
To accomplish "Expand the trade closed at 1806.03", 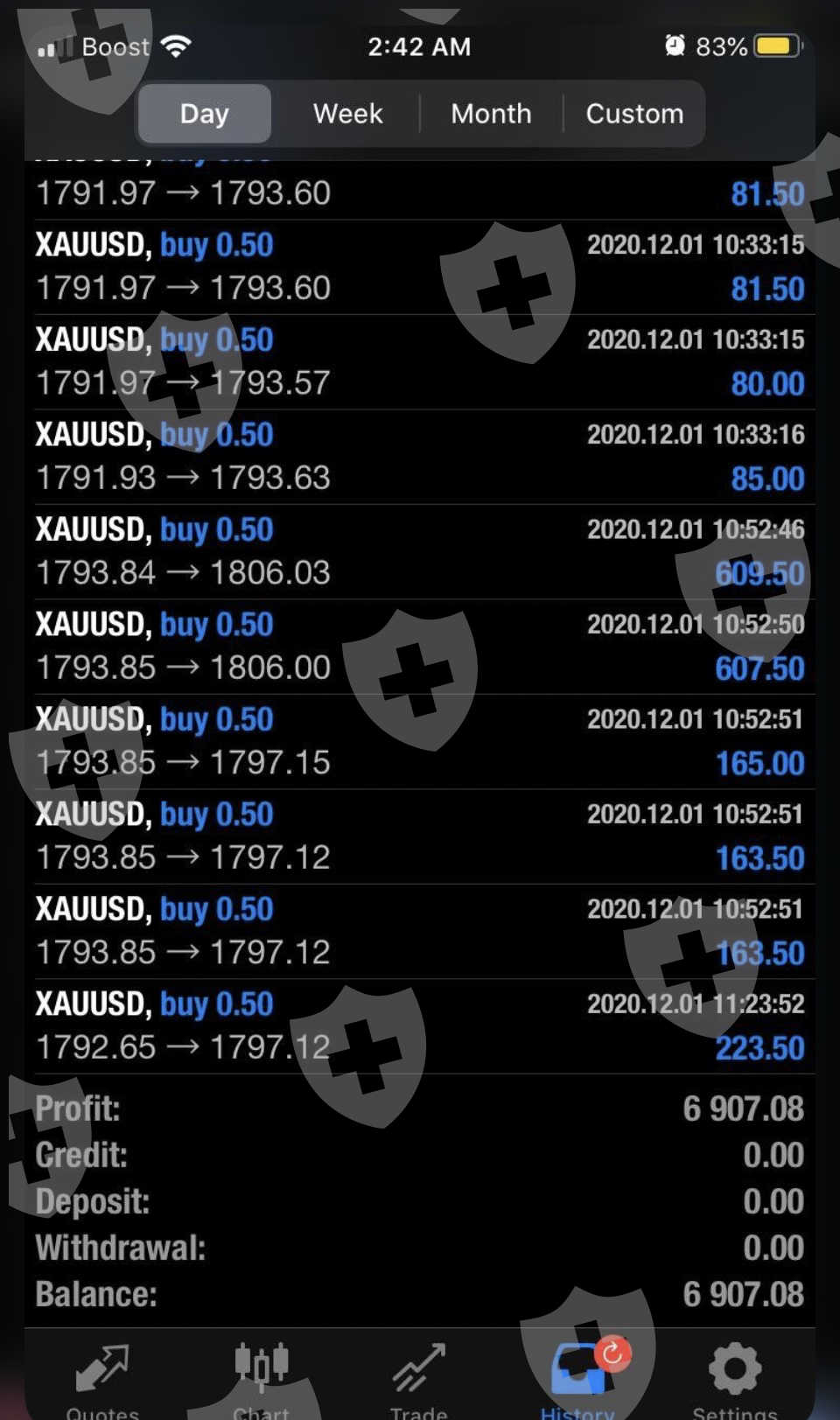I will [x=420, y=552].
